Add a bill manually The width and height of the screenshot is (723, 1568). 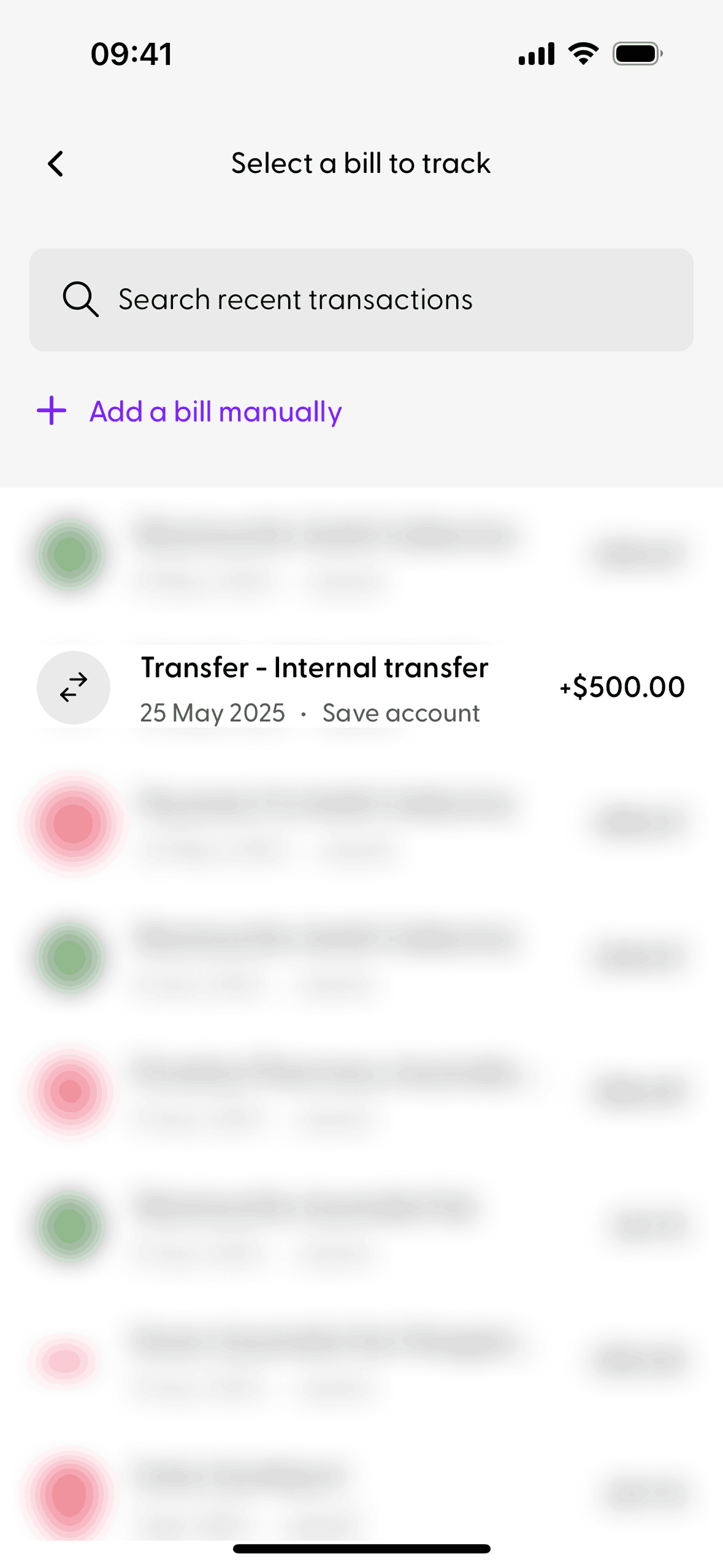pyautogui.click(x=190, y=411)
